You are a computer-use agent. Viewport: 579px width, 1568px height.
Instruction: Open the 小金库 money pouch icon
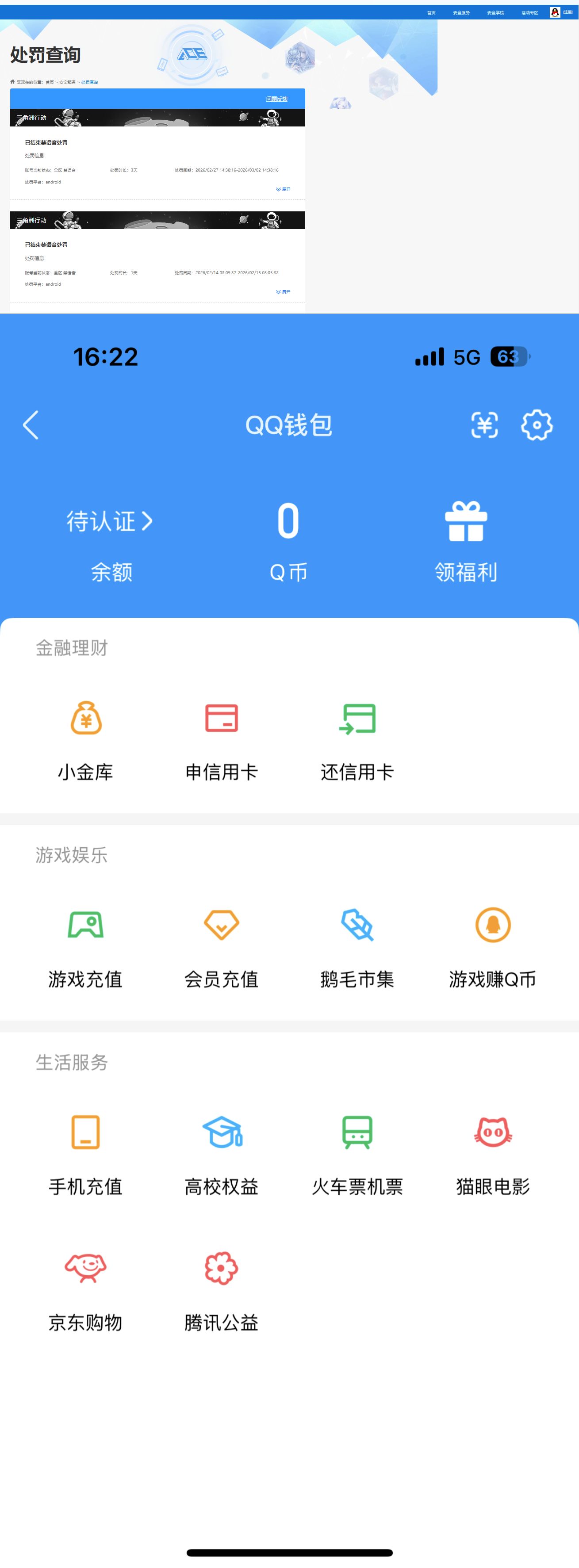pos(85,721)
